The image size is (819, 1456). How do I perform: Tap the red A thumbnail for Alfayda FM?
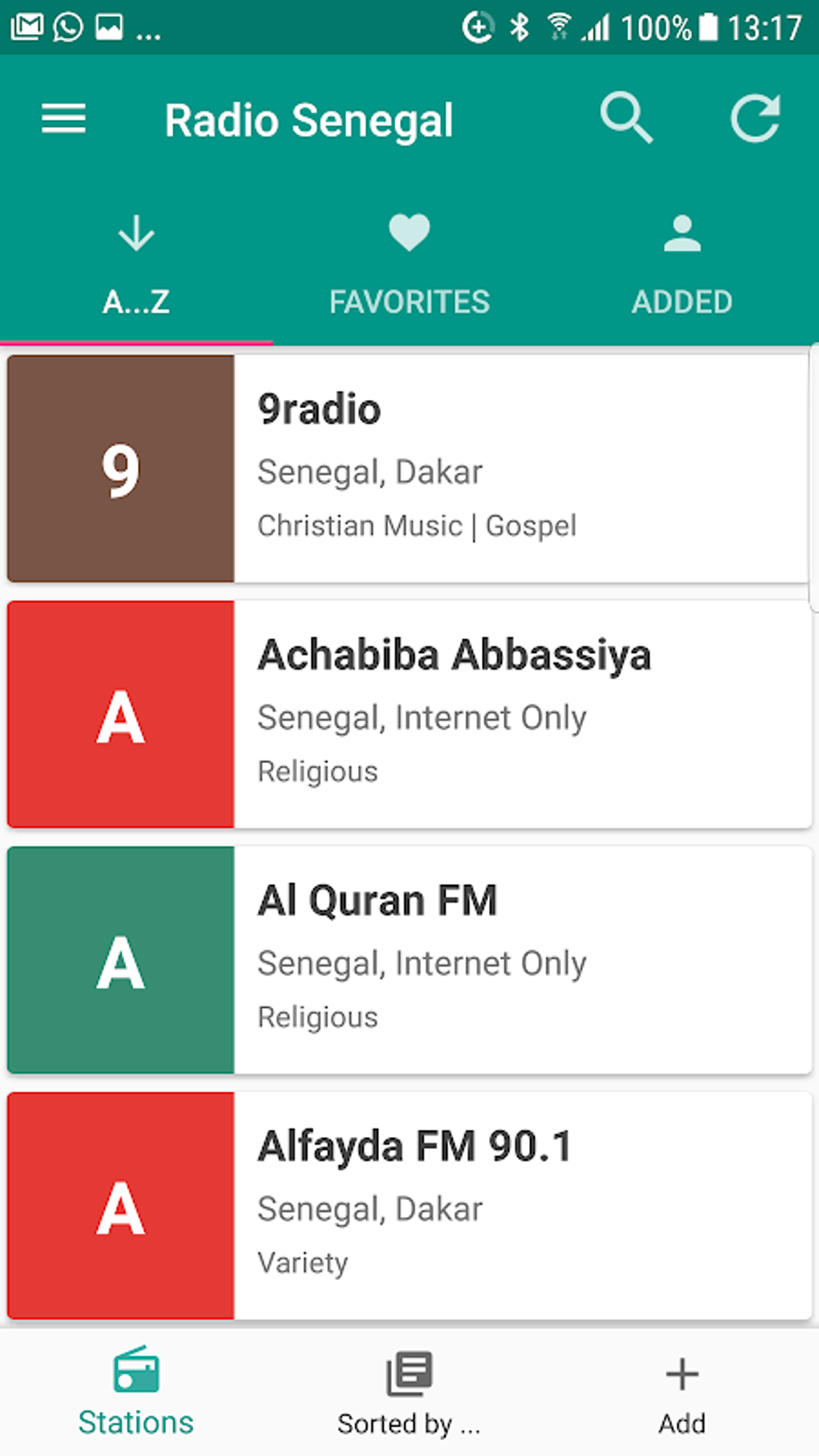pyautogui.click(x=119, y=1205)
